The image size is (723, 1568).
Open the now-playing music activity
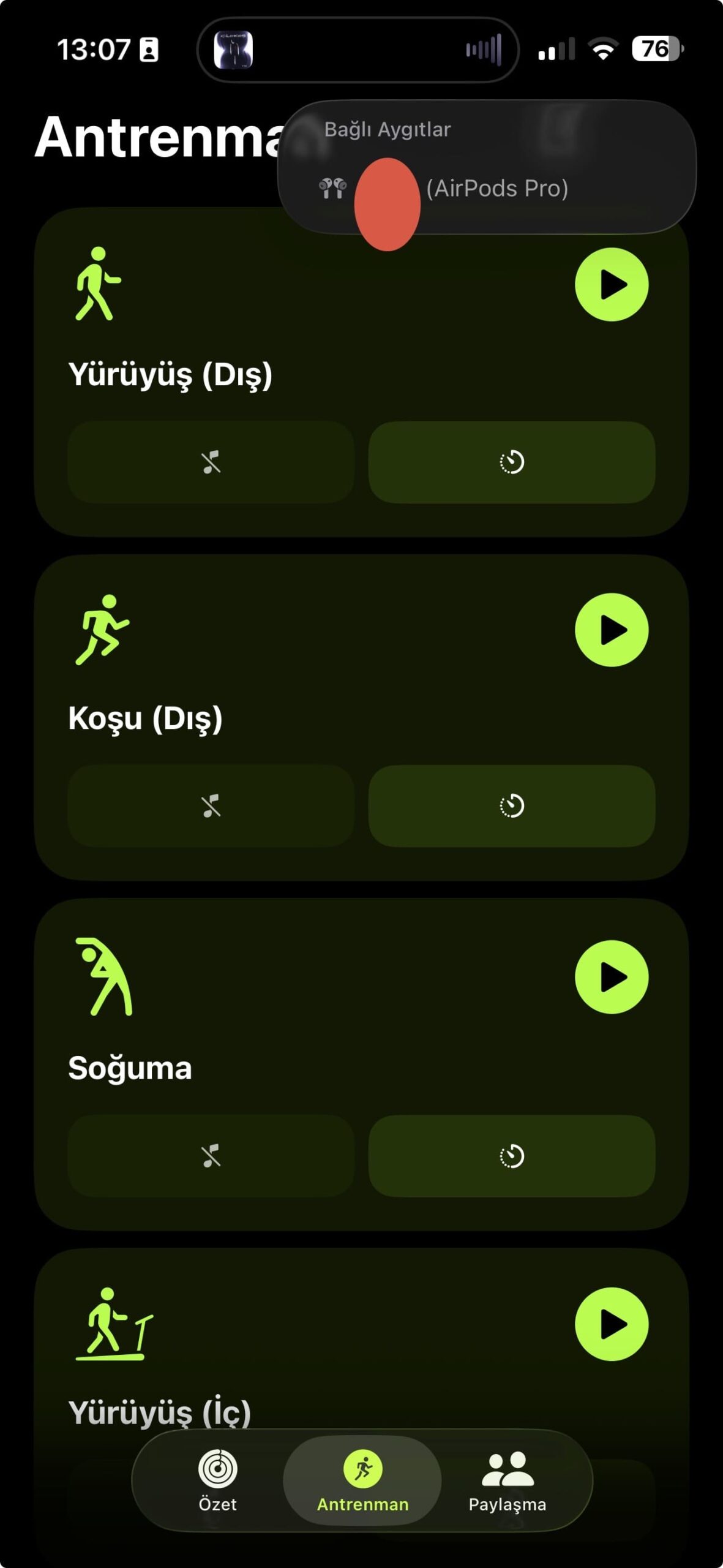click(358, 50)
